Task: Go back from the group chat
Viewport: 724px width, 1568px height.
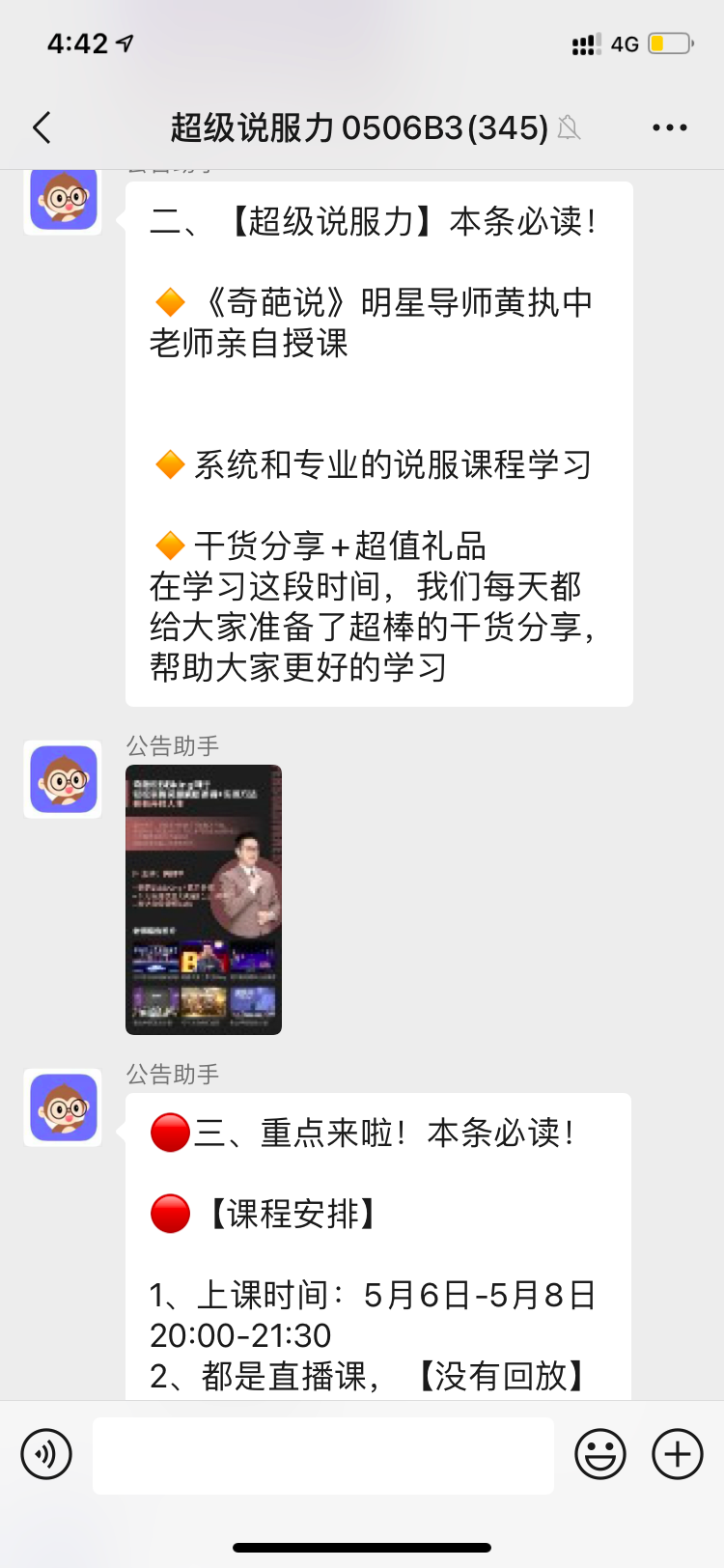Action: (x=42, y=127)
